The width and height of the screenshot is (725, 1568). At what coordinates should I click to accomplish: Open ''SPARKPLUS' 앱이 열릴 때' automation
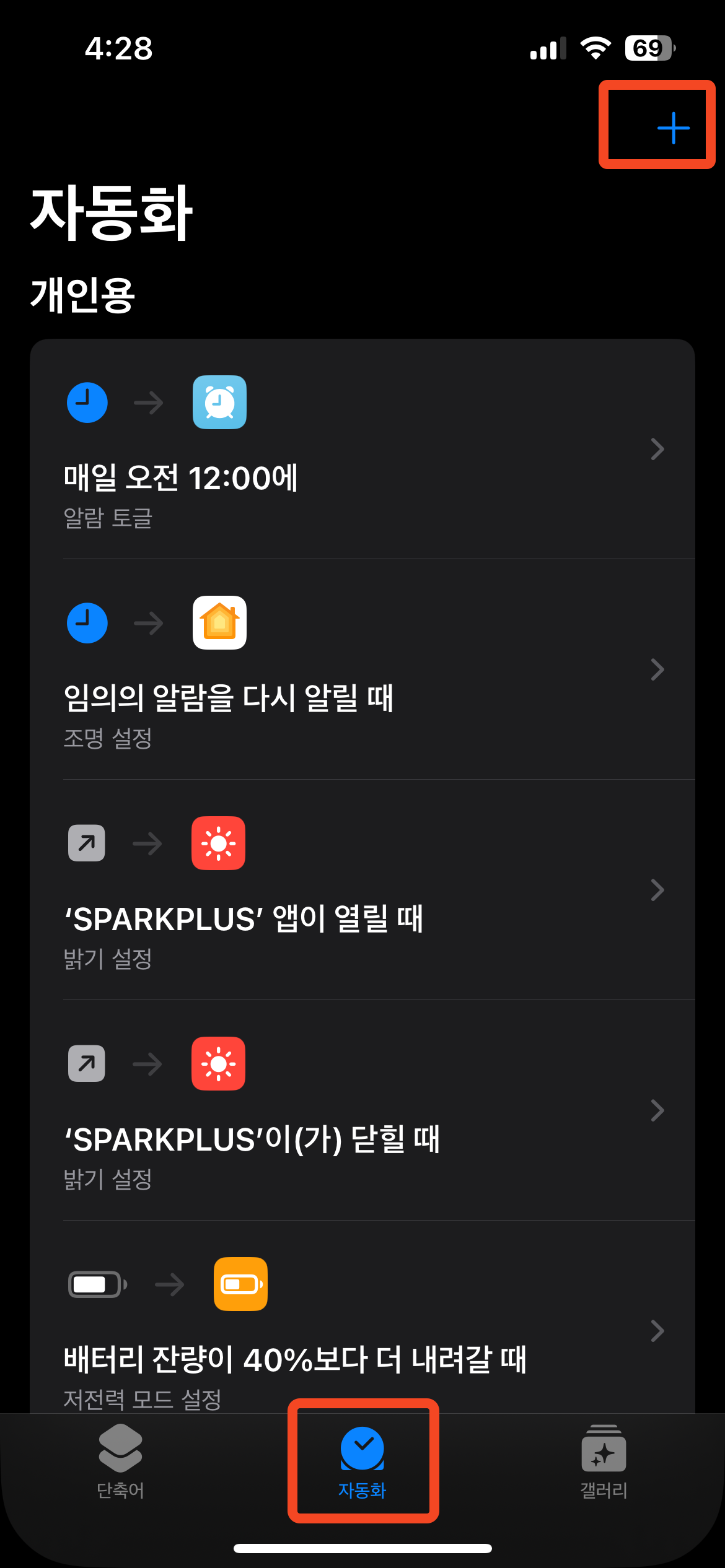click(x=362, y=891)
